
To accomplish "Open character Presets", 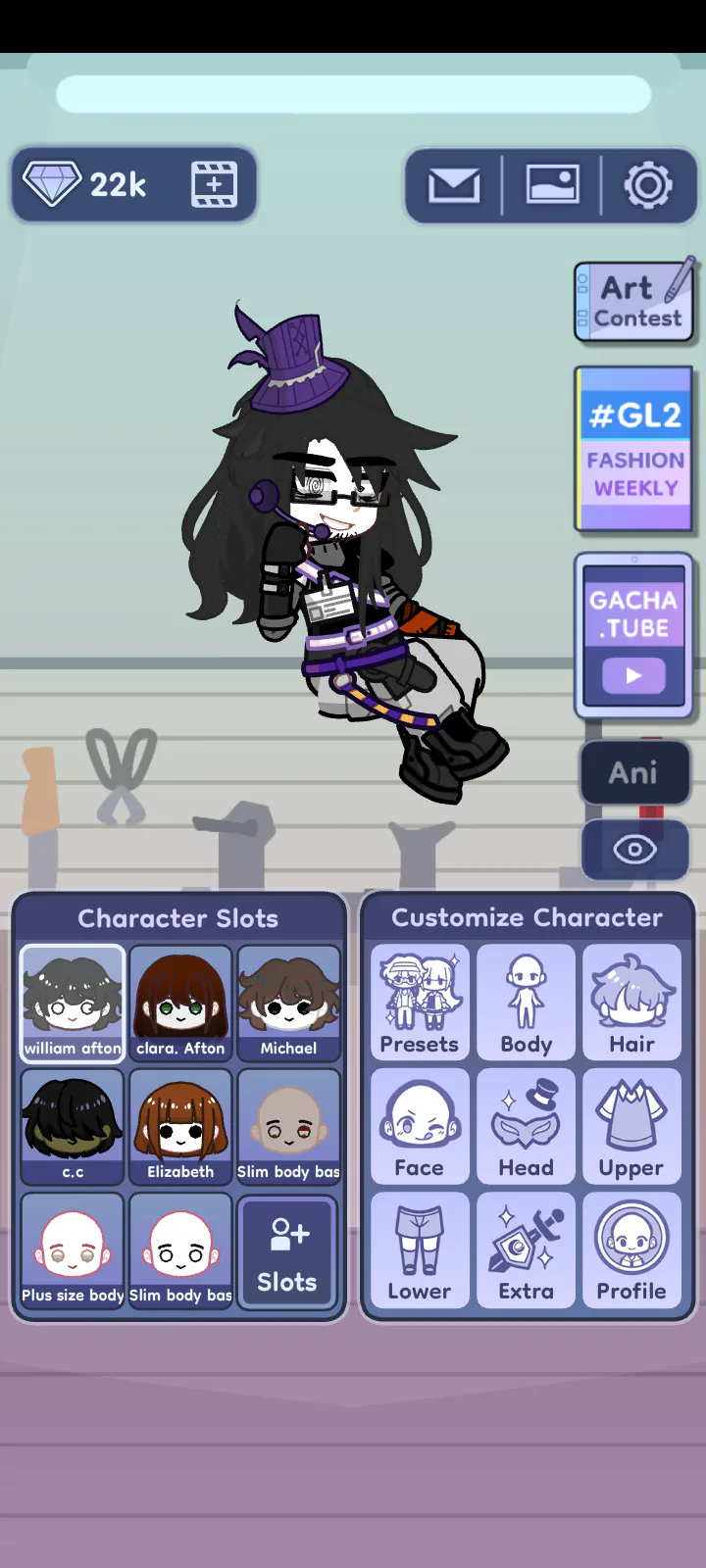I will 420,1003.
